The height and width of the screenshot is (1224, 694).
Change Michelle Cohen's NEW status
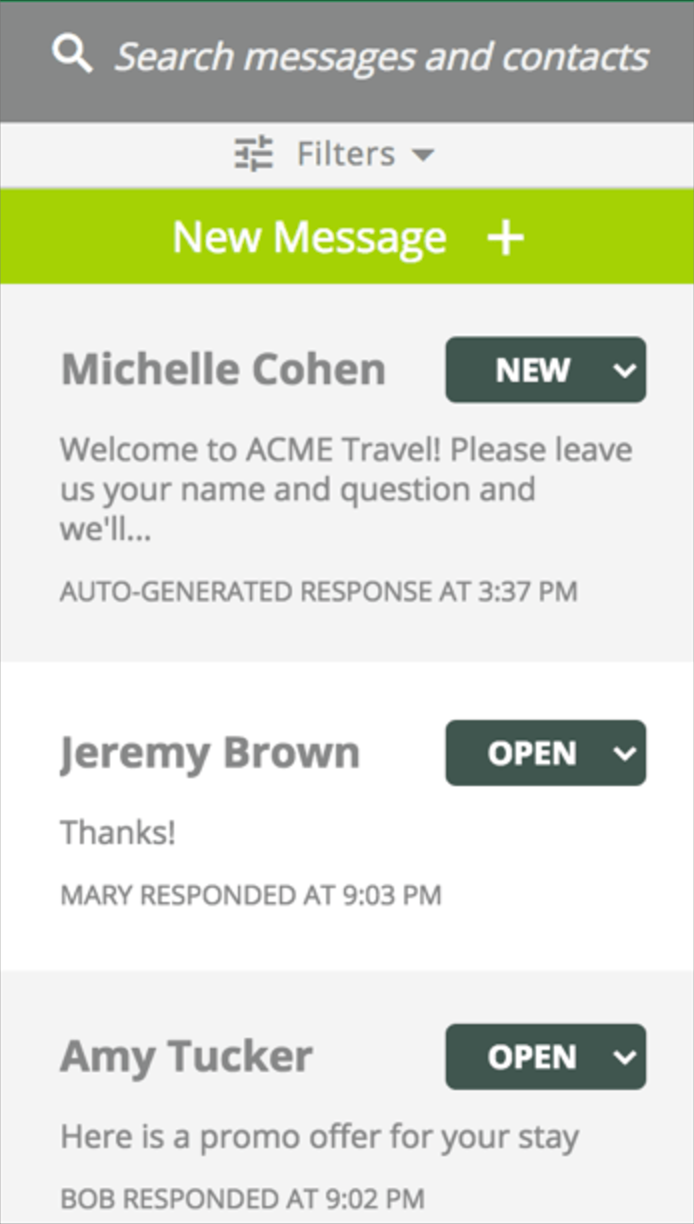point(545,371)
